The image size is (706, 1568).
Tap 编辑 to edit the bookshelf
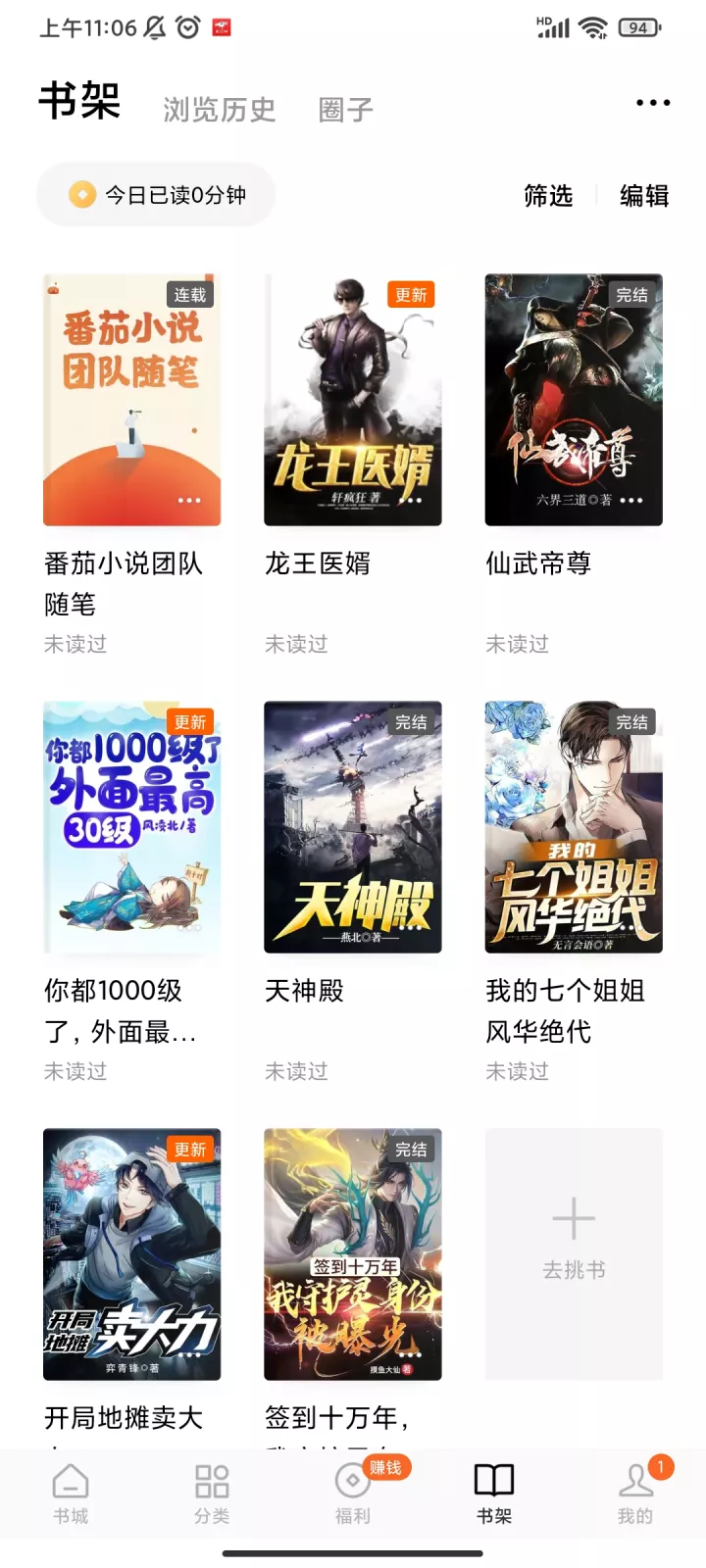[x=644, y=196]
